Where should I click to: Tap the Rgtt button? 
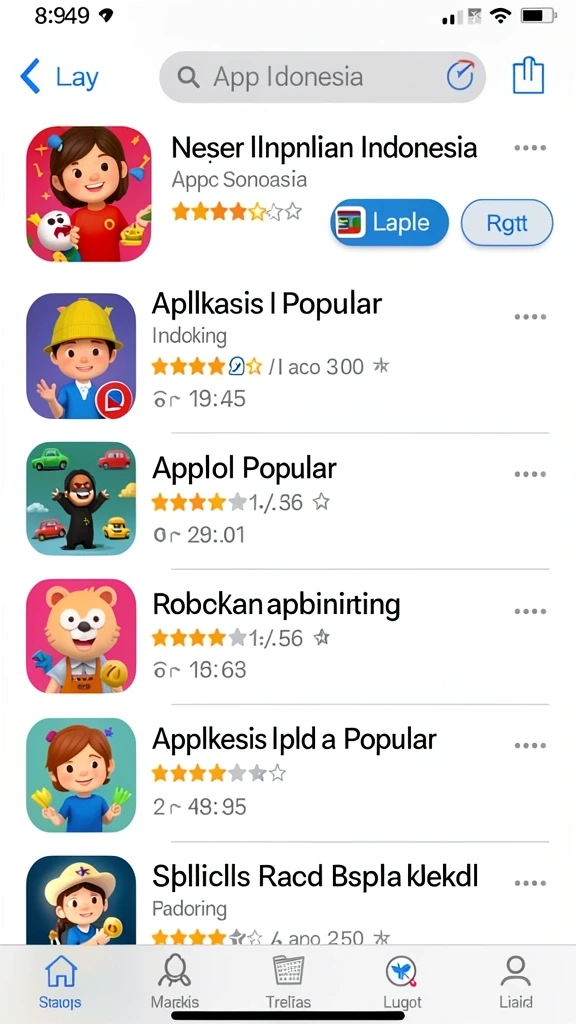tap(507, 223)
